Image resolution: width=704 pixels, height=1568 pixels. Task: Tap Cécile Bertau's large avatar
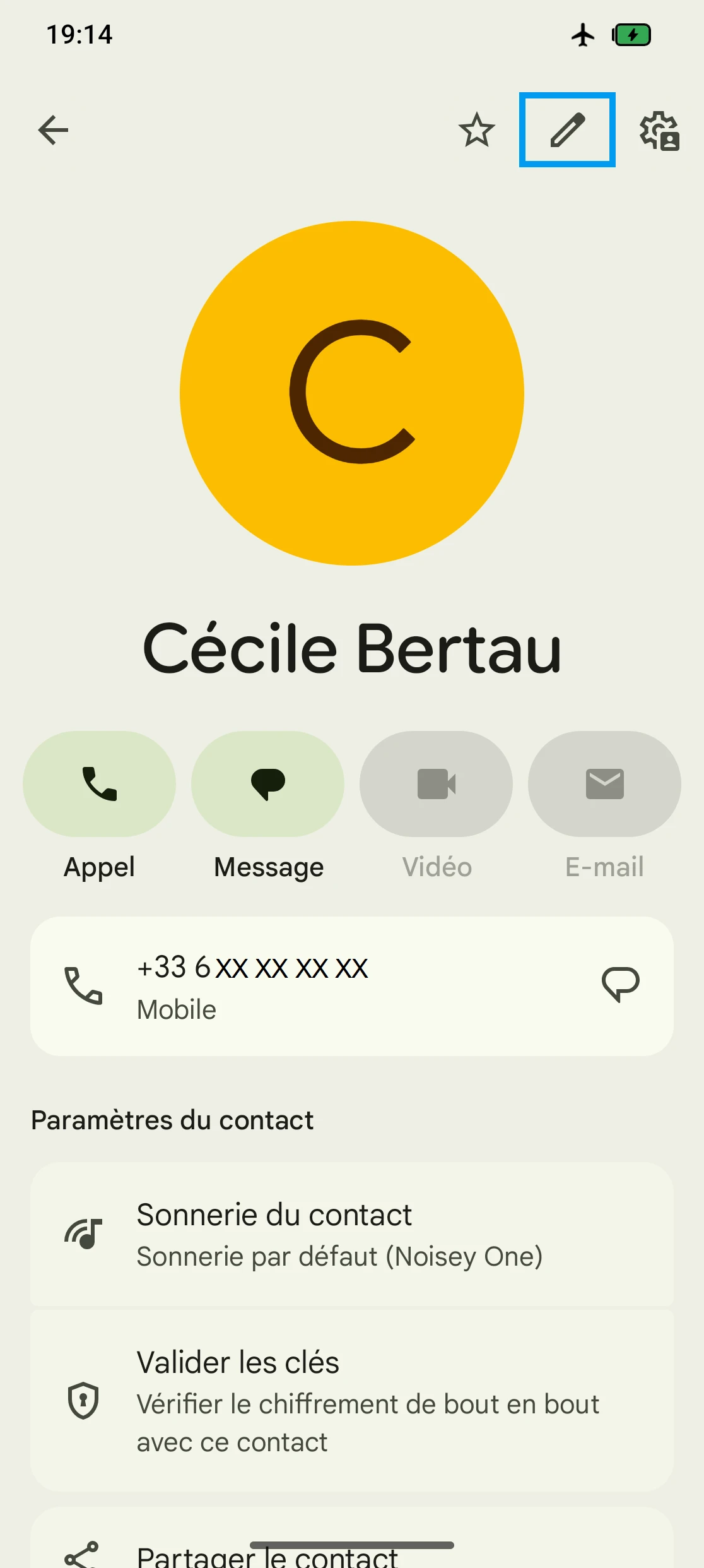(x=352, y=393)
